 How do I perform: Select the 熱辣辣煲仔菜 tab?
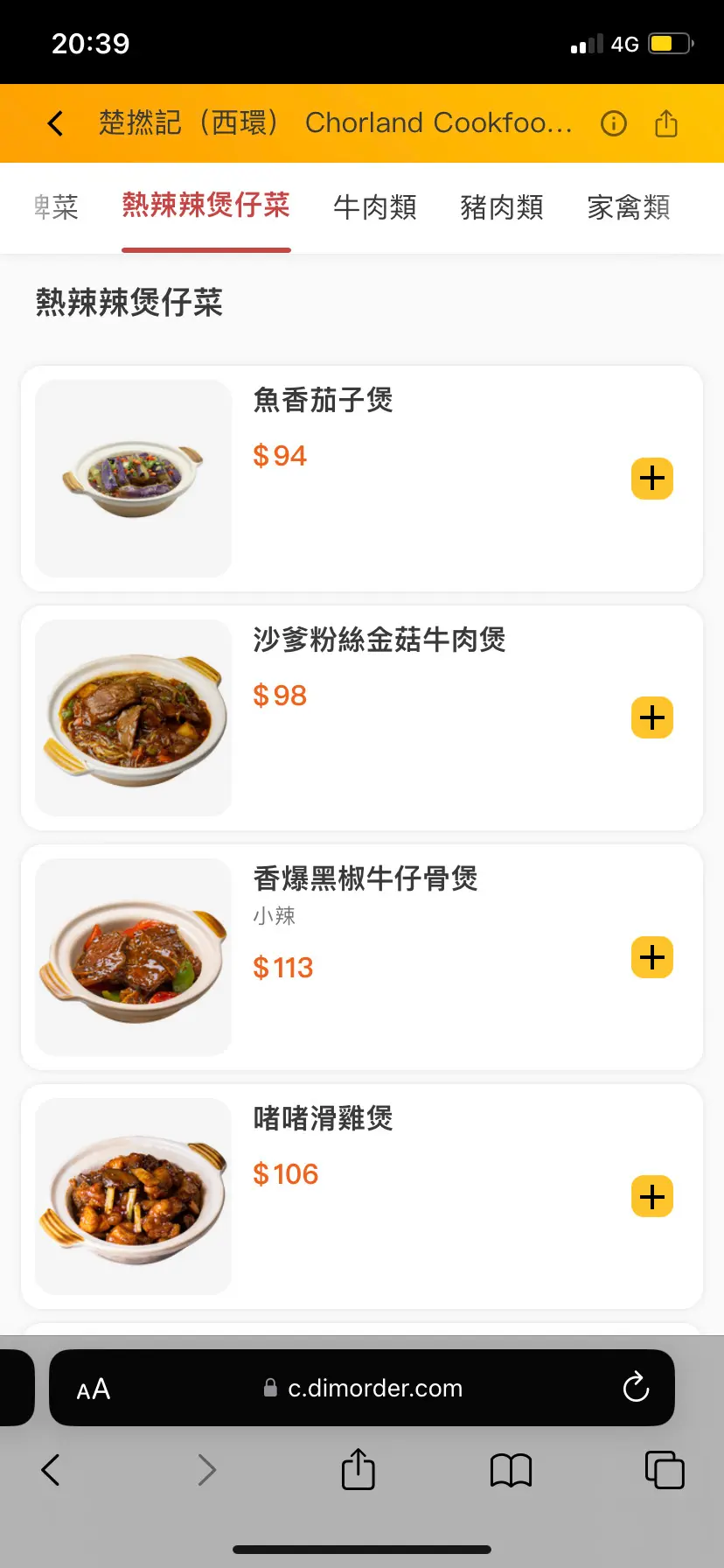[x=205, y=206]
